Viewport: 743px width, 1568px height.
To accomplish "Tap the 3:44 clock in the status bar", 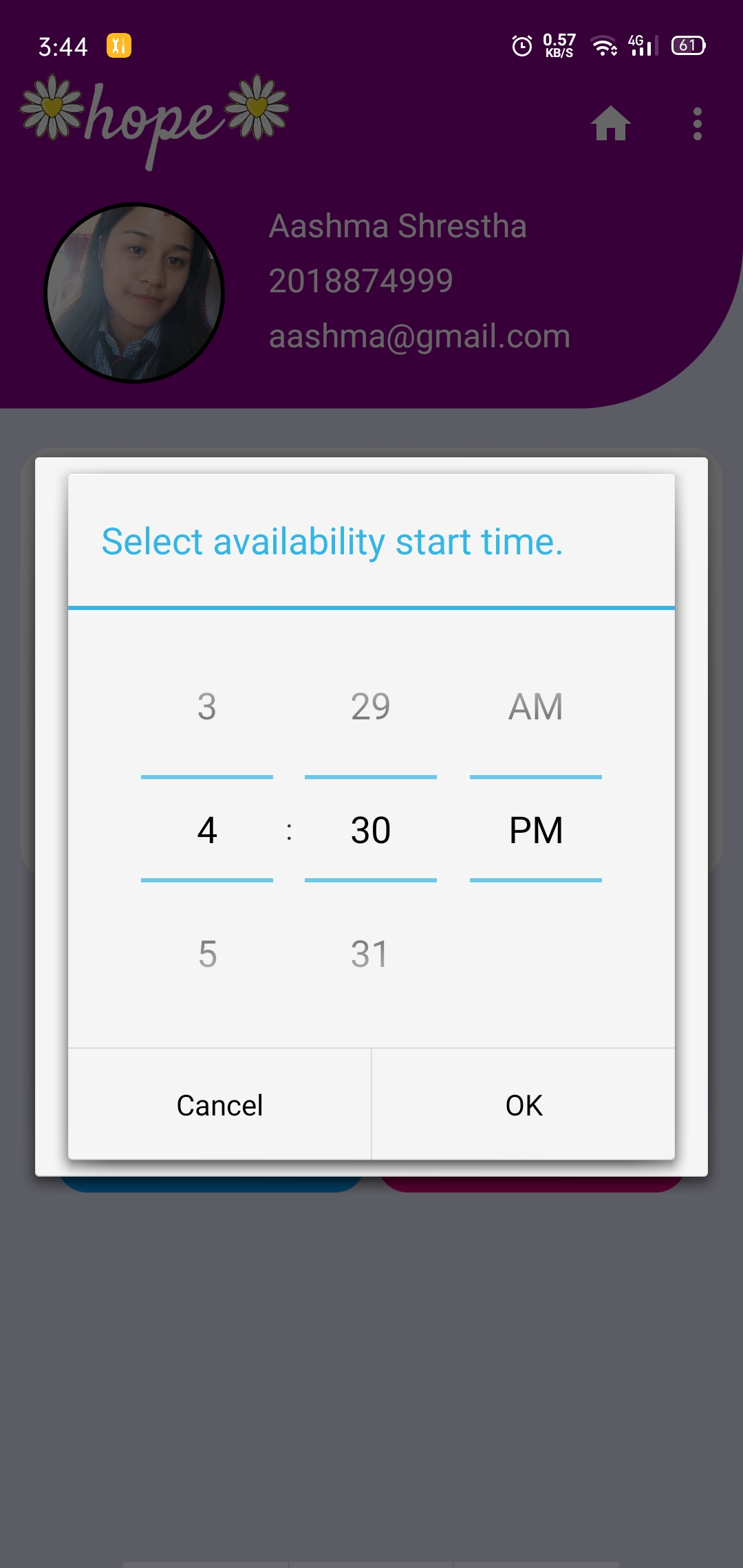I will tap(63, 45).
